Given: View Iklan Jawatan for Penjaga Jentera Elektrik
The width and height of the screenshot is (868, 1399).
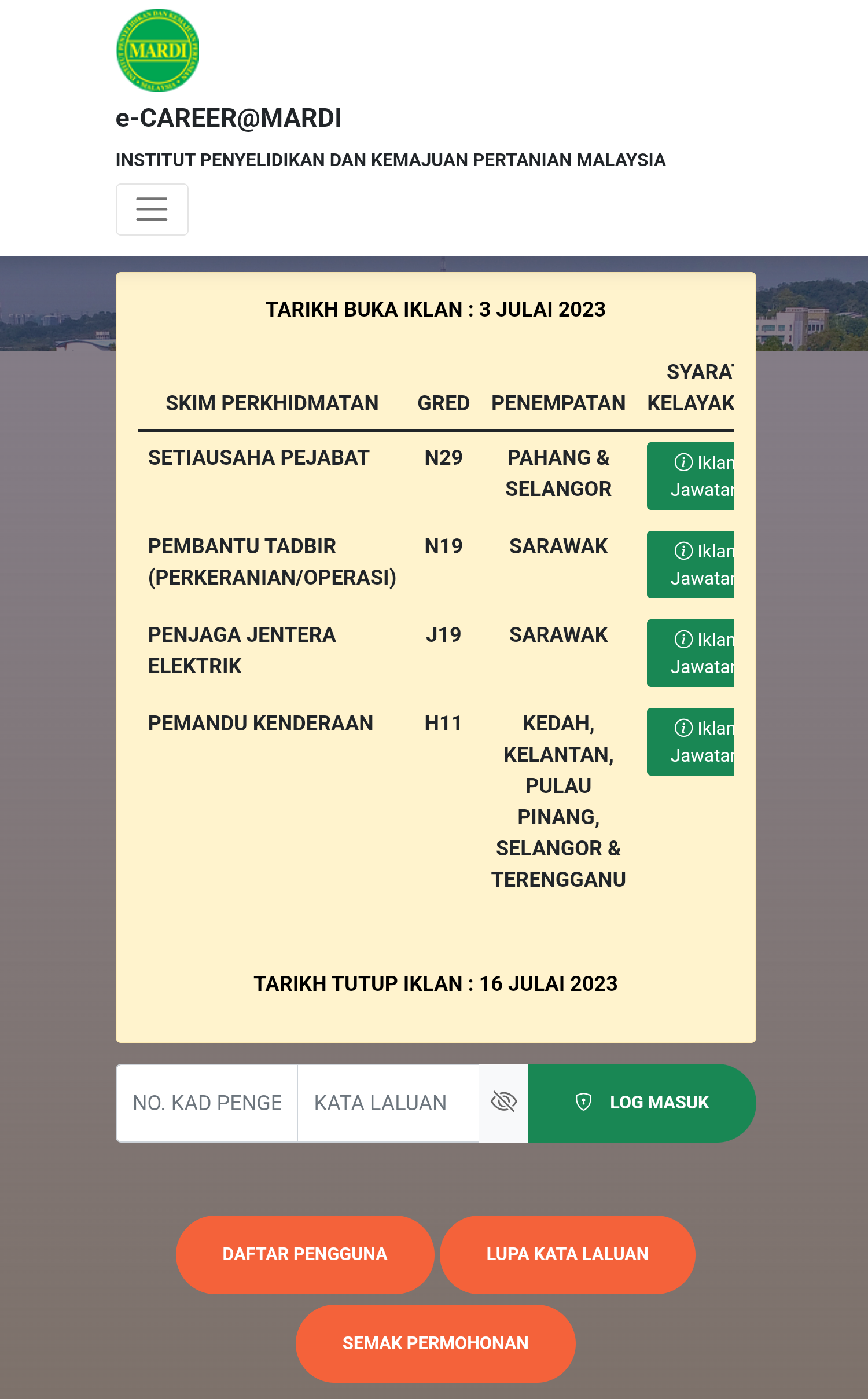Looking at the screenshot, I should [x=690, y=653].
